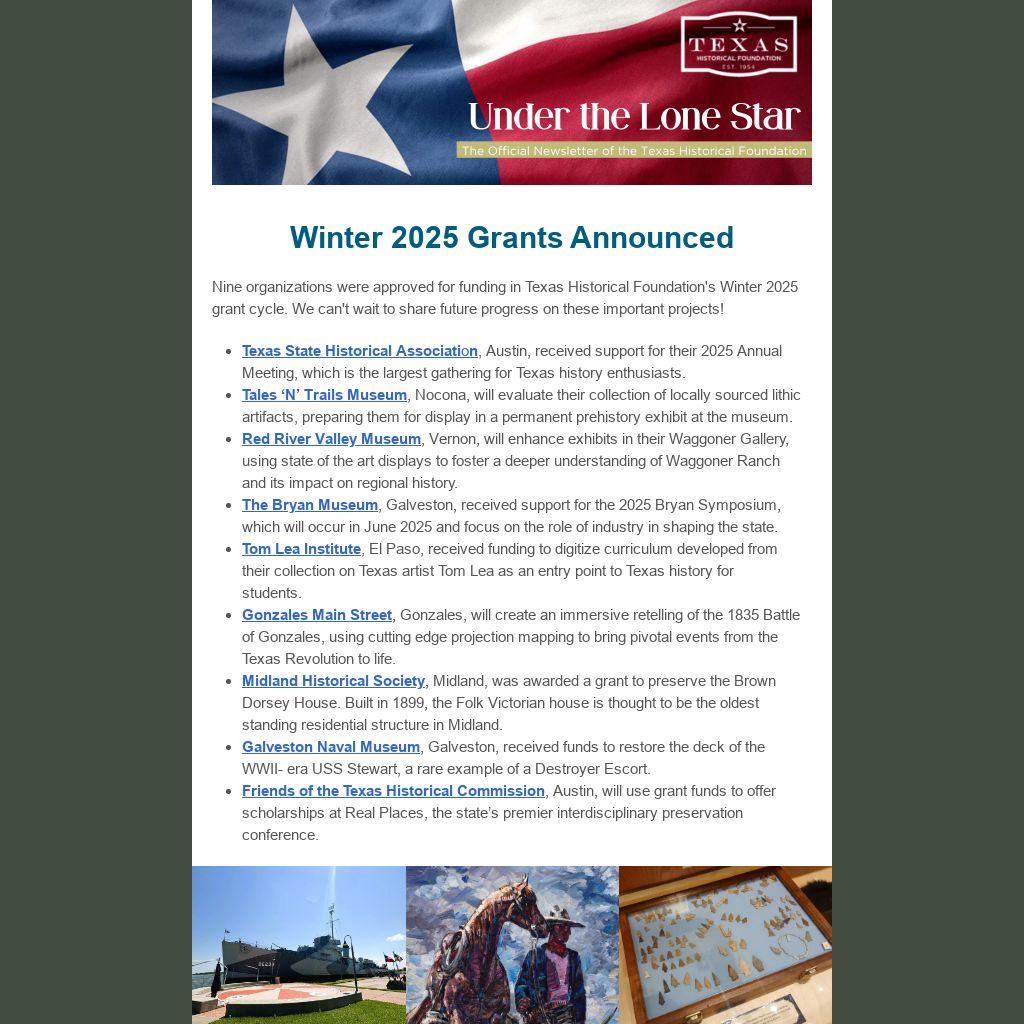Tap the Gonzales Main Street link
Screen dimensions: 1024x1024
pyautogui.click(x=317, y=615)
